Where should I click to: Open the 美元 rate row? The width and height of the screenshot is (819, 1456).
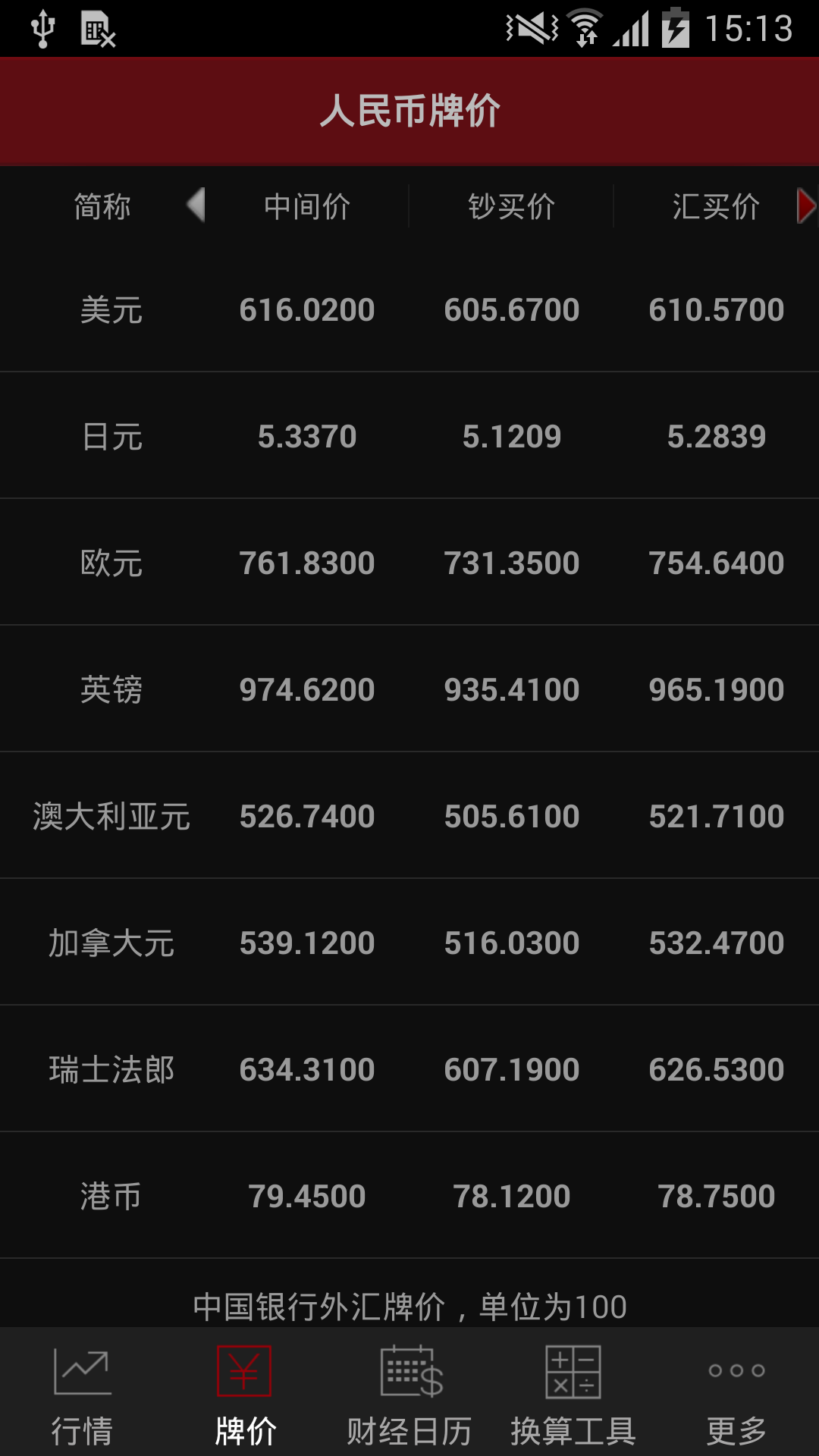coord(409,309)
